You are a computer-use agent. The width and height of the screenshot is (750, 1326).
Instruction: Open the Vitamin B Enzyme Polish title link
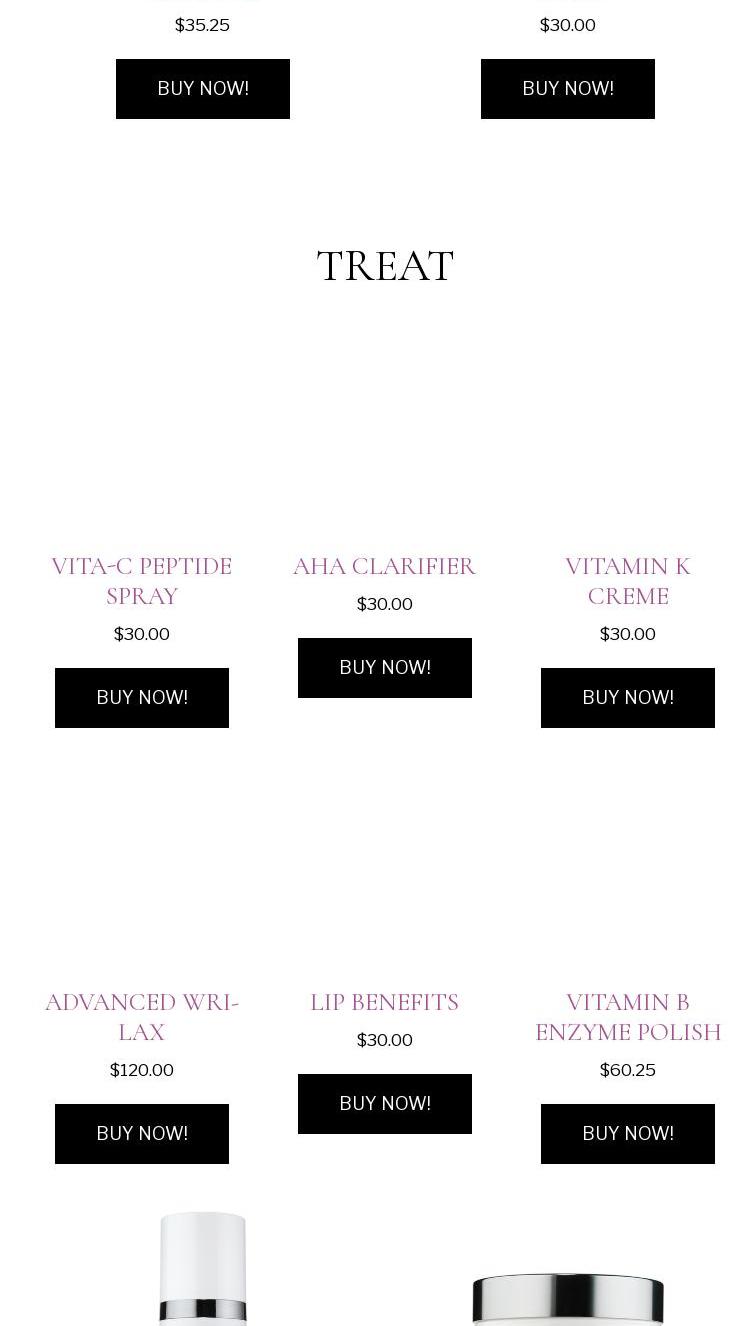627,1017
